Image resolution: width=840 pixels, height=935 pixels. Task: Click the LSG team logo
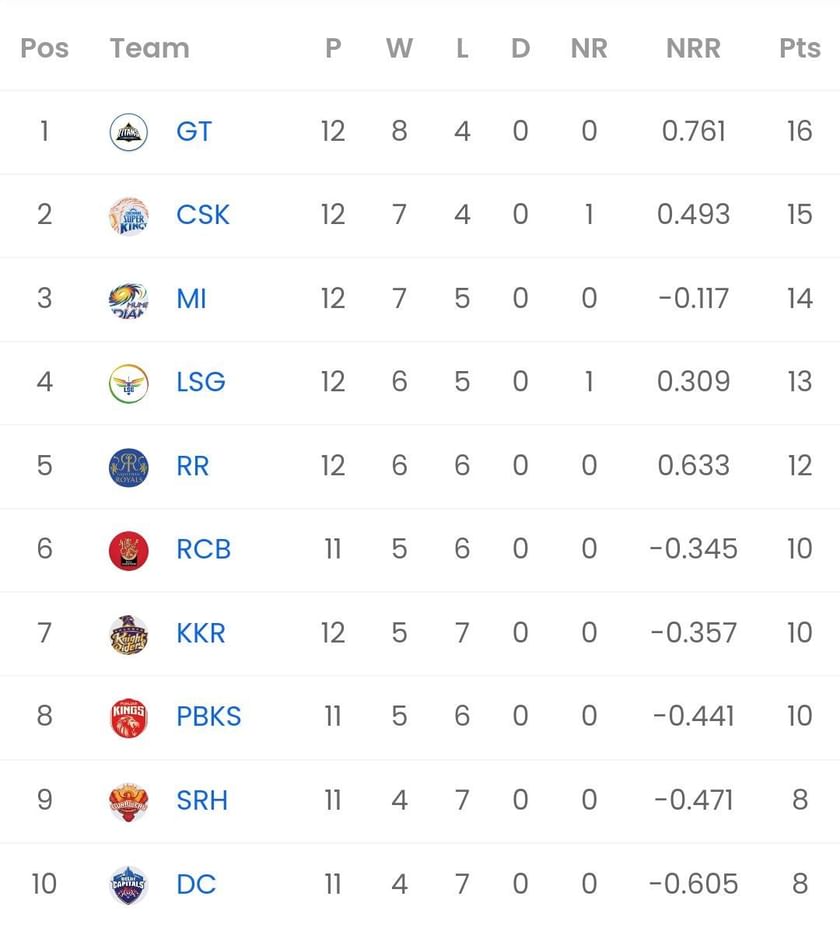pyautogui.click(x=127, y=382)
